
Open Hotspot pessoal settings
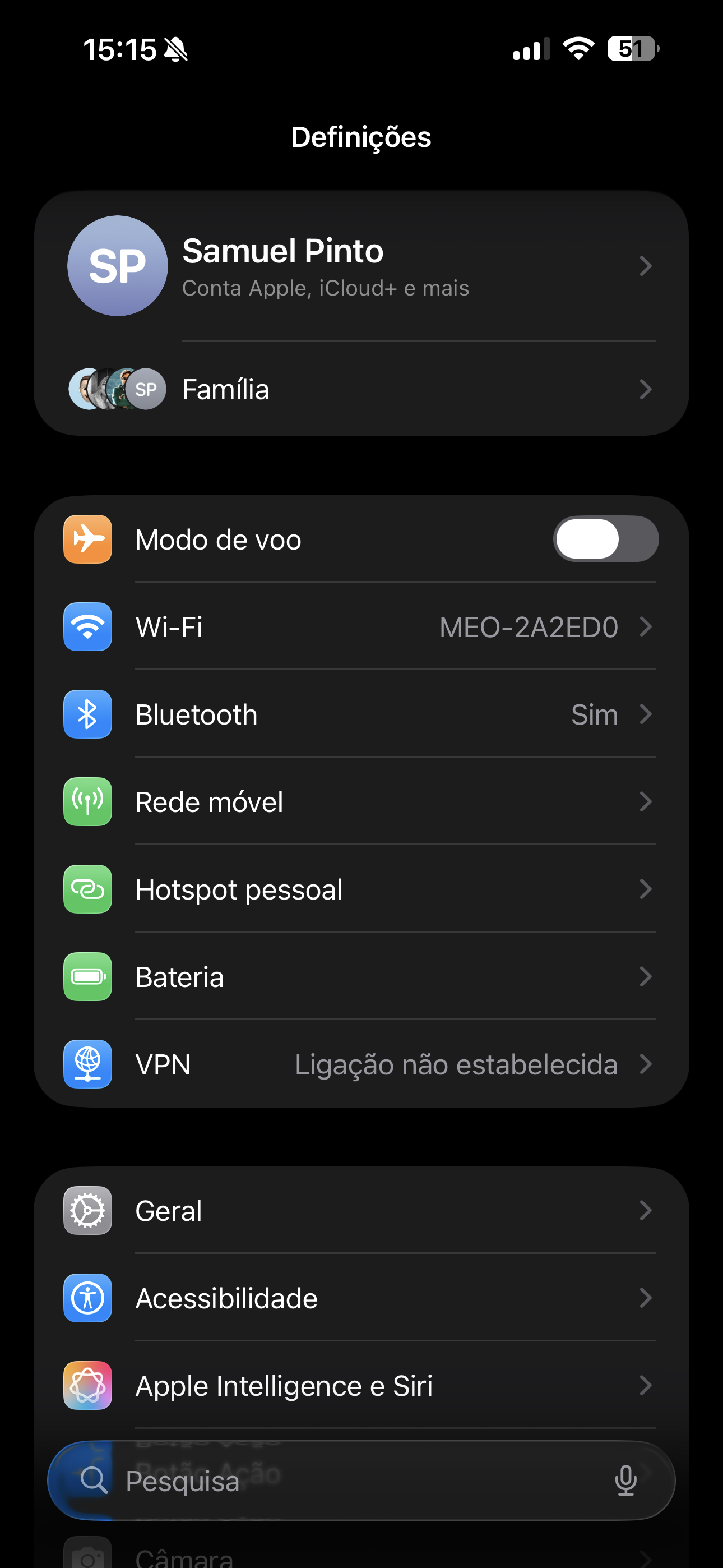360,889
